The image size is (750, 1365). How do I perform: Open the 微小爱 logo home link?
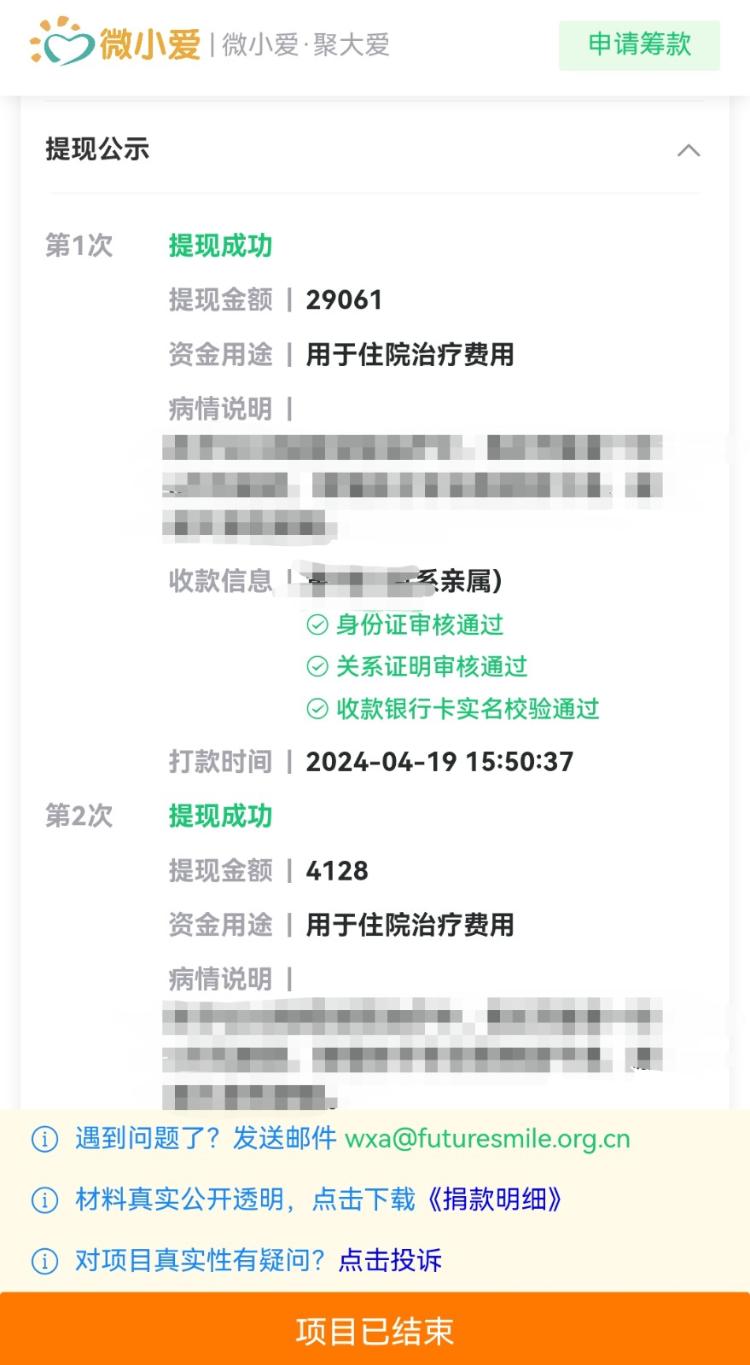point(116,43)
